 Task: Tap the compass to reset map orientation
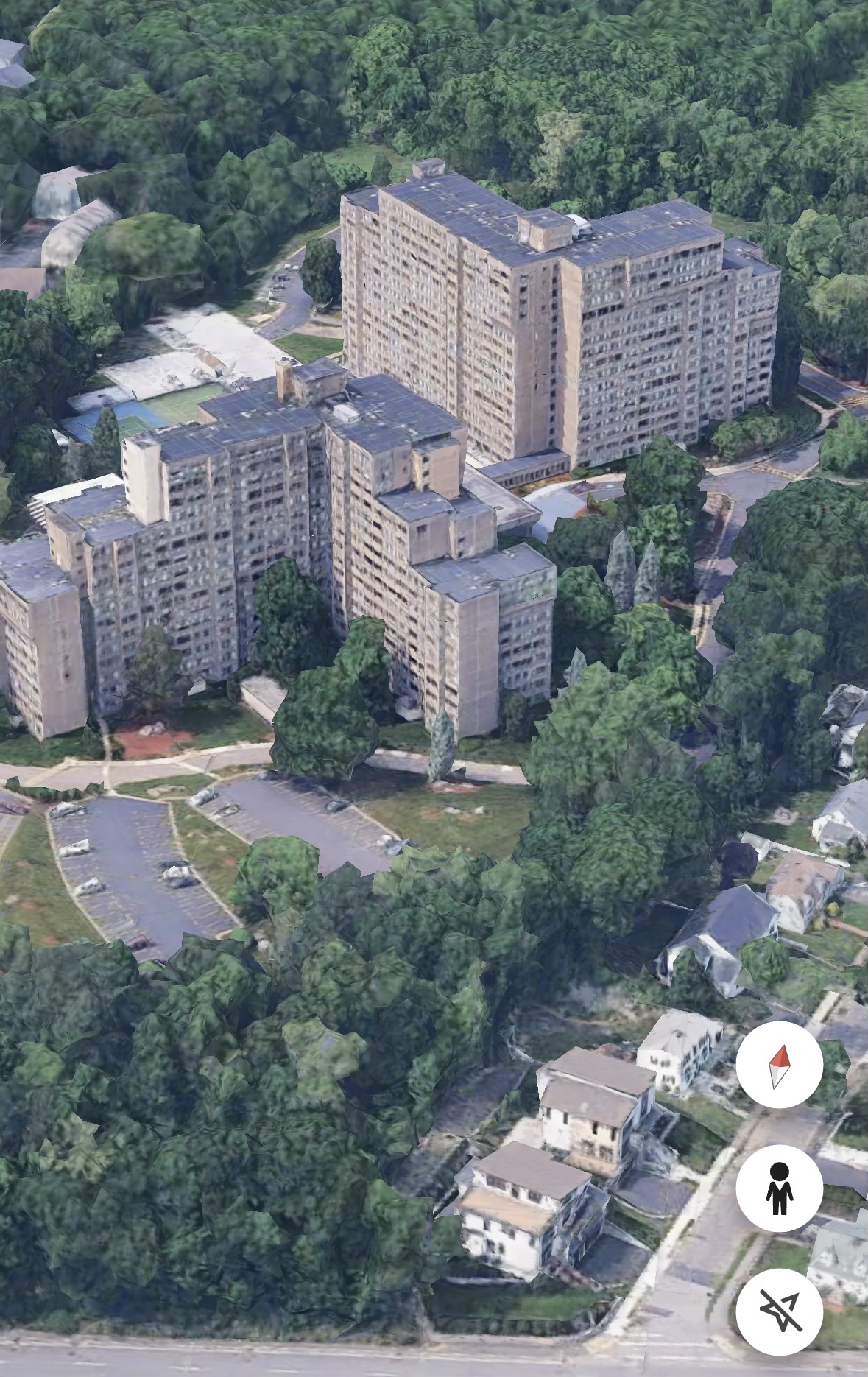[x=779, y=1065]
